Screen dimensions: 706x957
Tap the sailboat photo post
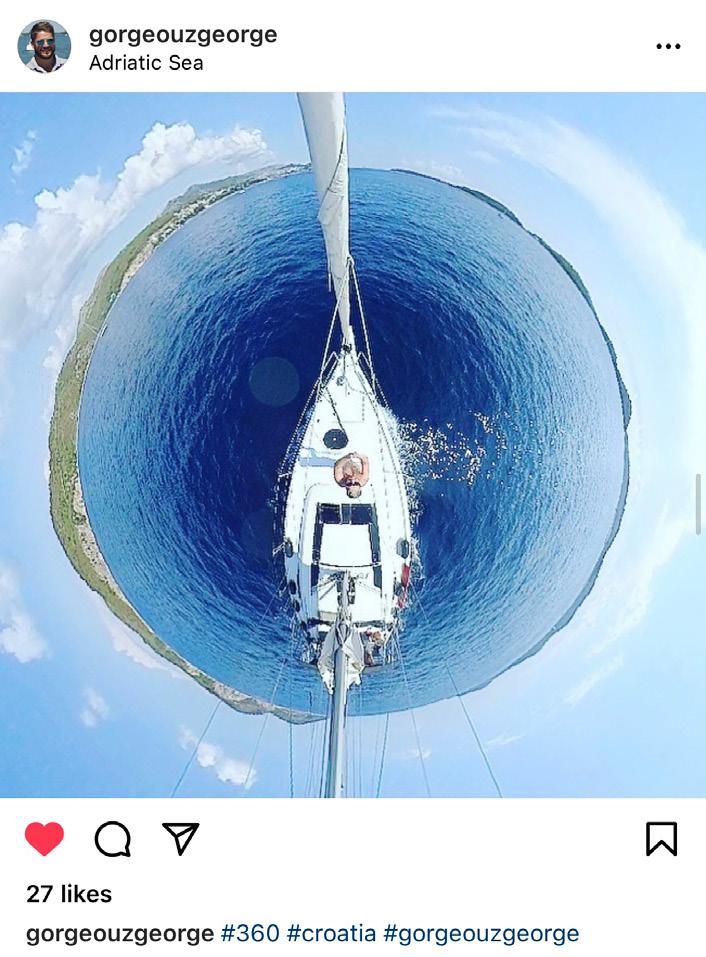(x=353, y=445)
